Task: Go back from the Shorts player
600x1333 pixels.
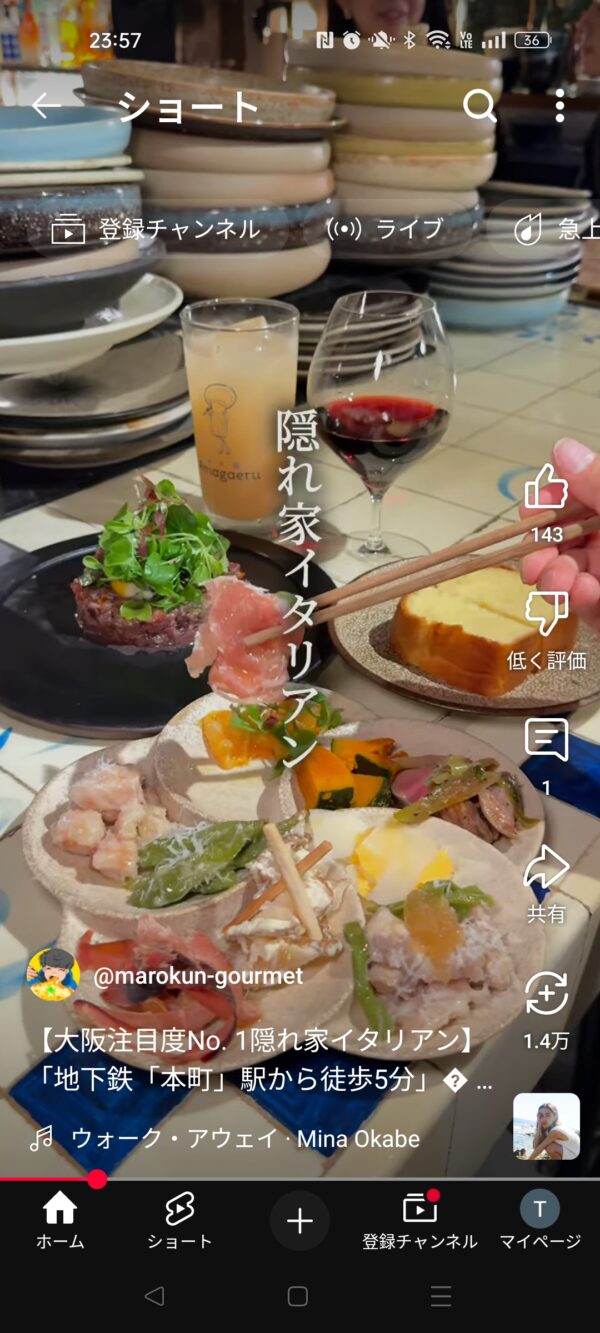Action: click(x=46, y=106)
